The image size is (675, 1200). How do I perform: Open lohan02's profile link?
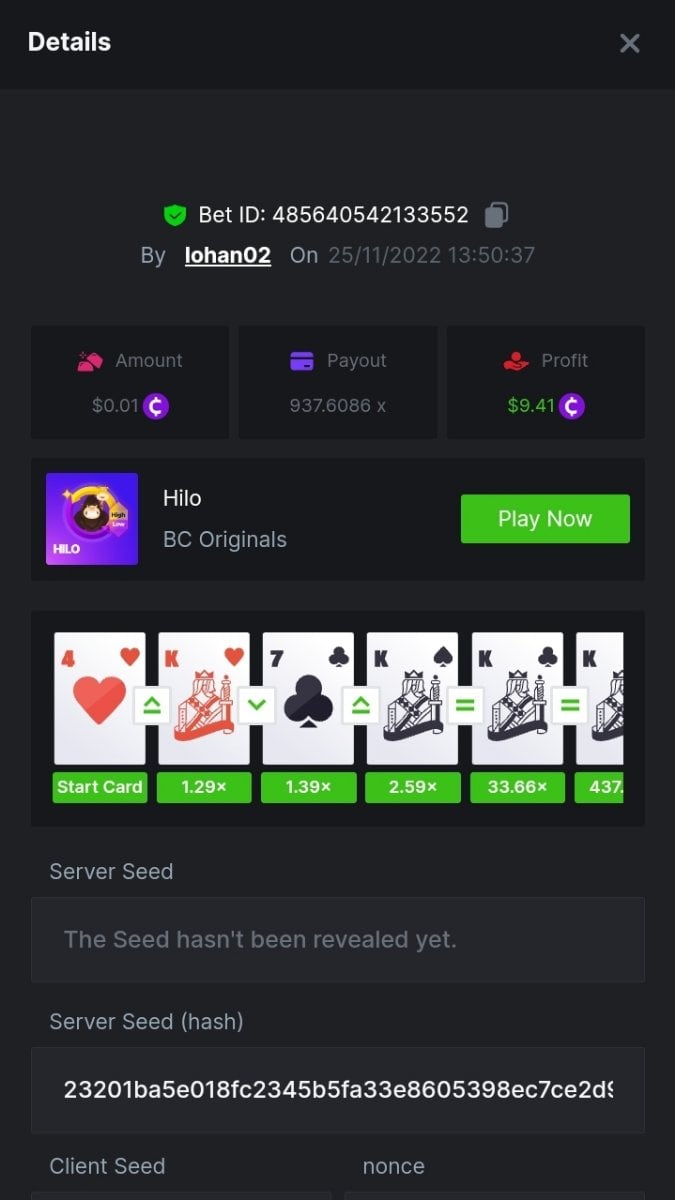coord(228,255)
